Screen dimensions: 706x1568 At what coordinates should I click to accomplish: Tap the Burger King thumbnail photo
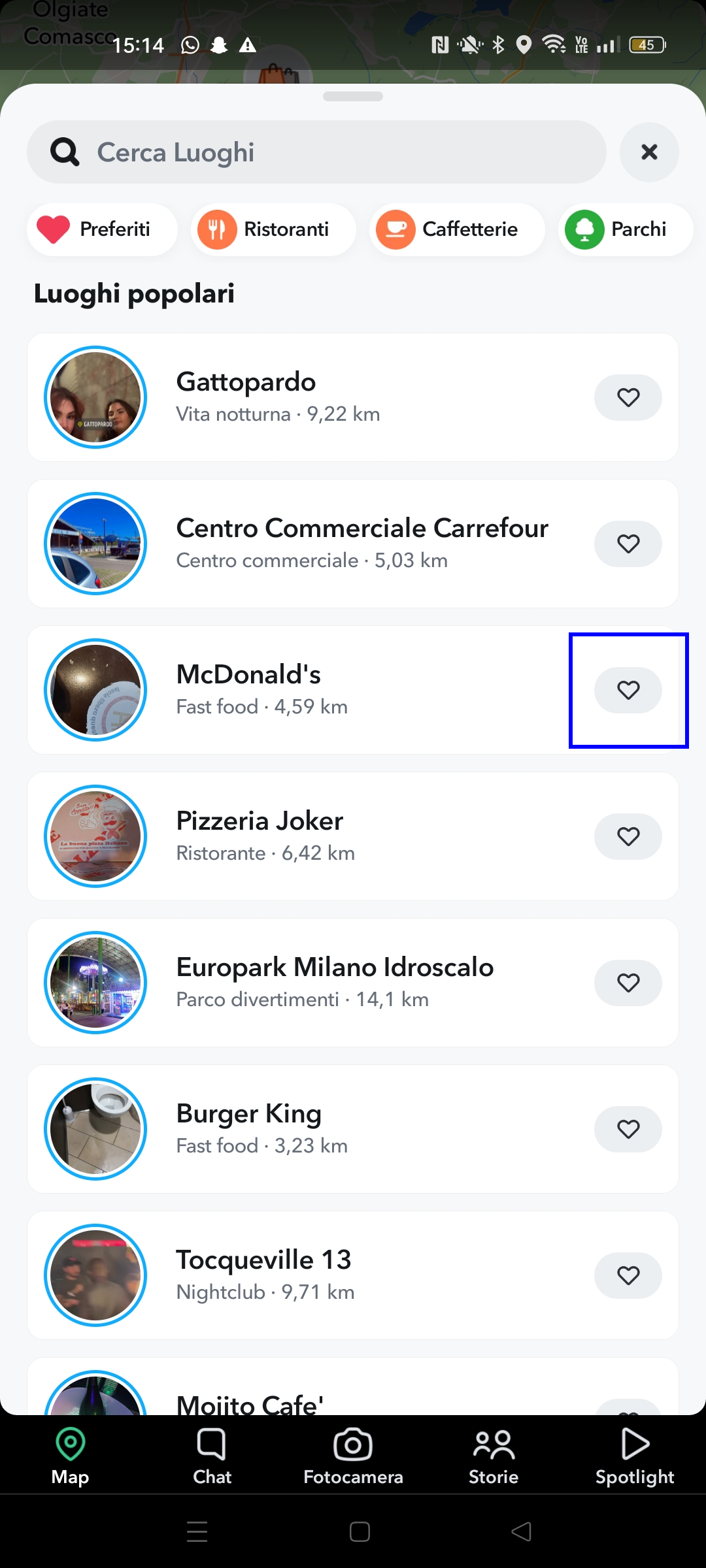[x=95, y=1129]
